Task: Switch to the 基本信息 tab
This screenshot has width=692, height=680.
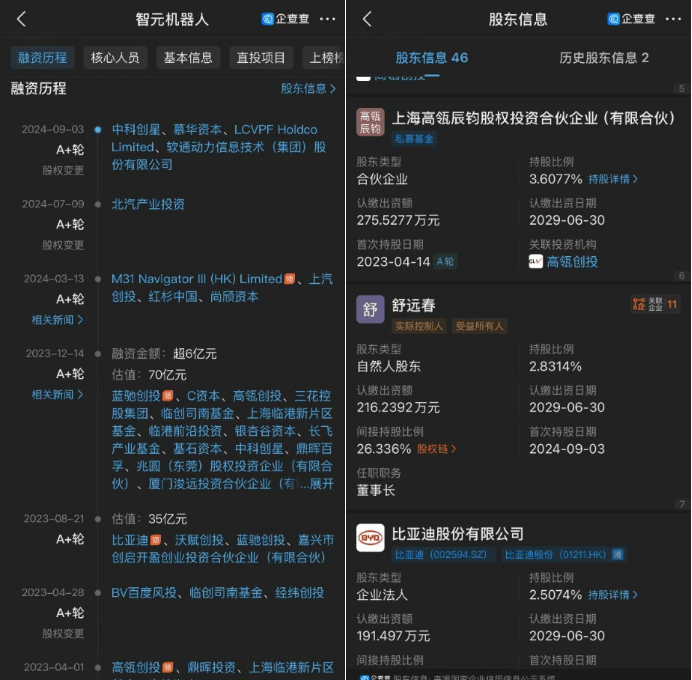Action: coord(188,58)
